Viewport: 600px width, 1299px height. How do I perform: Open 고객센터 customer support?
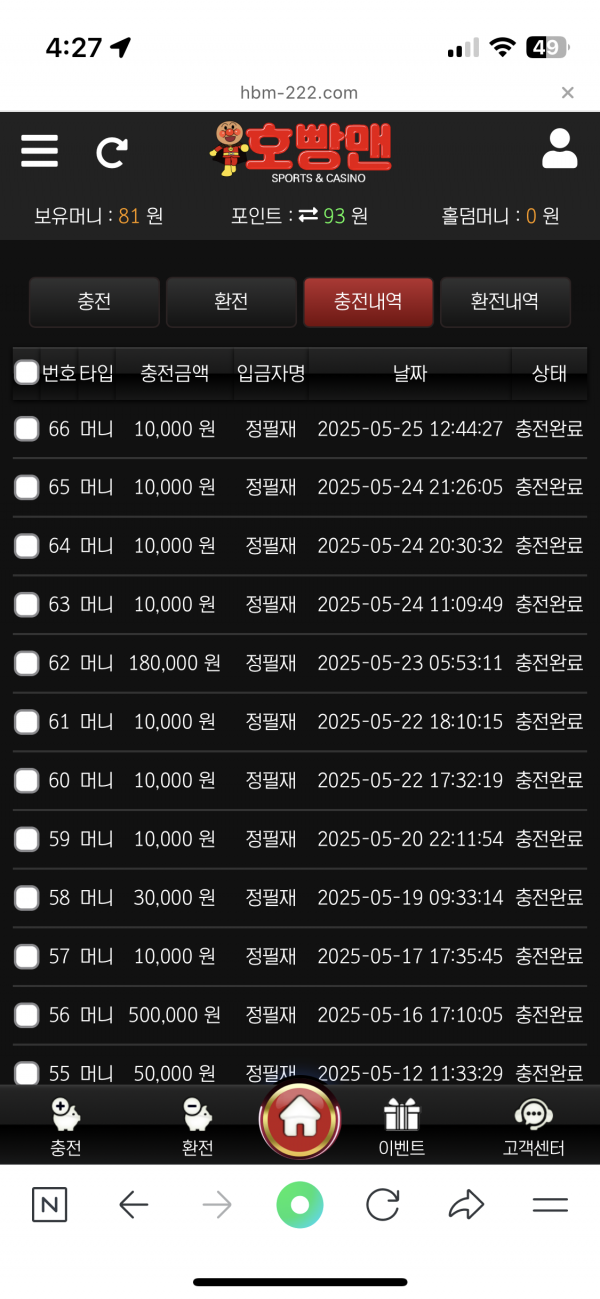pos(533,1126)
